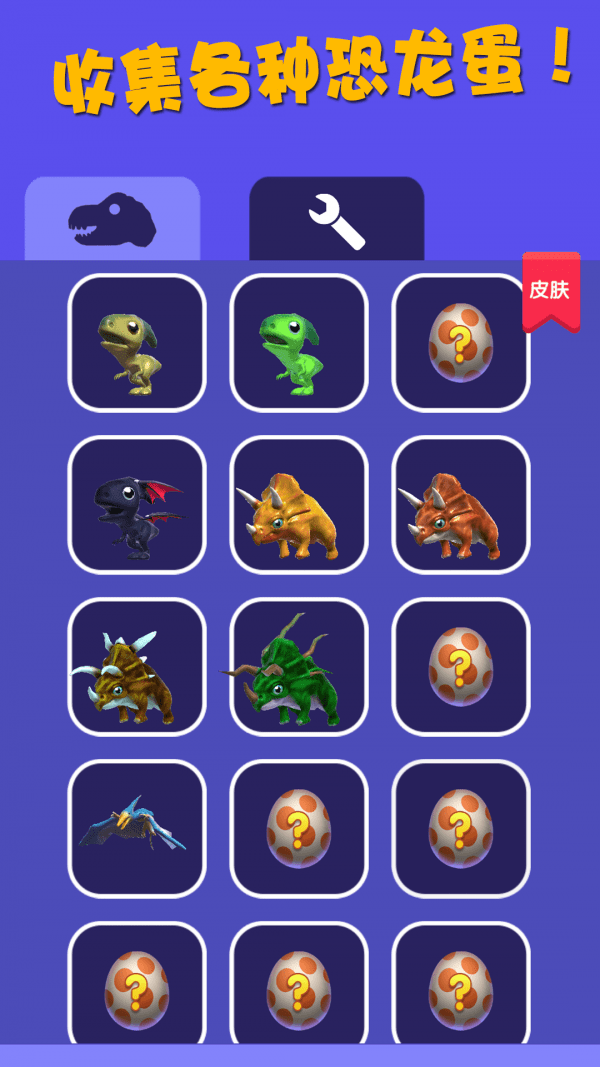Open the red 皮肤 skins ribbon
600x1067 pixels.
(x=550, y=290)
